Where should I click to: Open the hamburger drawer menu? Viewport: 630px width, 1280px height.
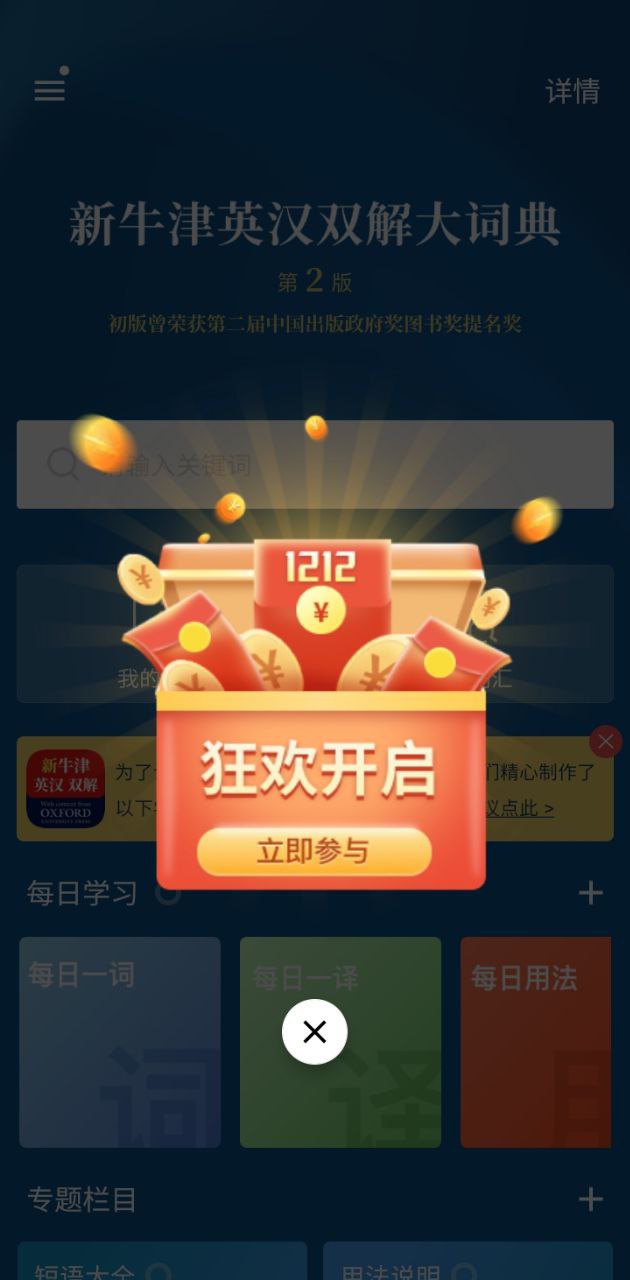pos(50,90)
